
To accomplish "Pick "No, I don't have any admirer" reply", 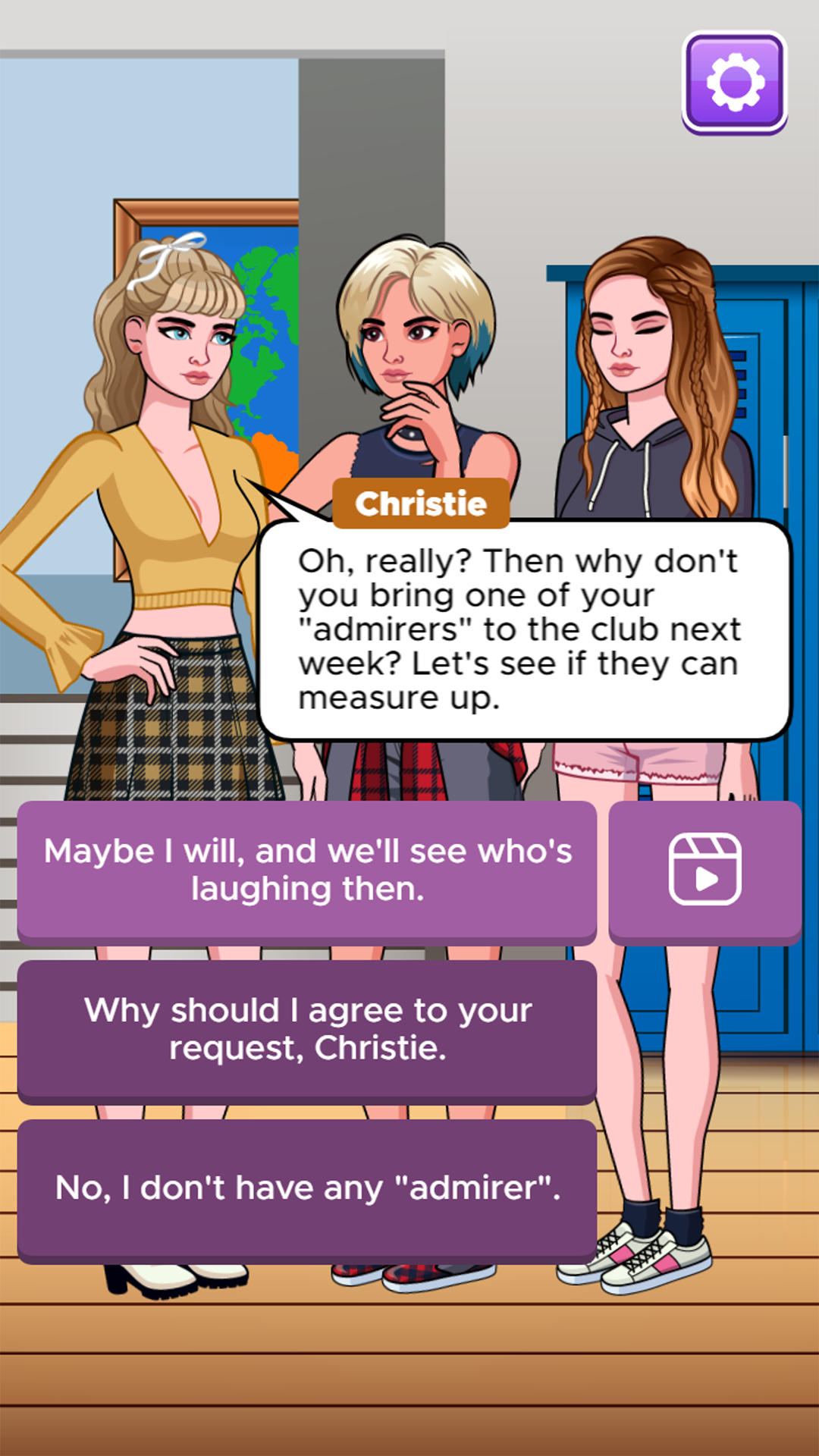I will (307, 1188).
